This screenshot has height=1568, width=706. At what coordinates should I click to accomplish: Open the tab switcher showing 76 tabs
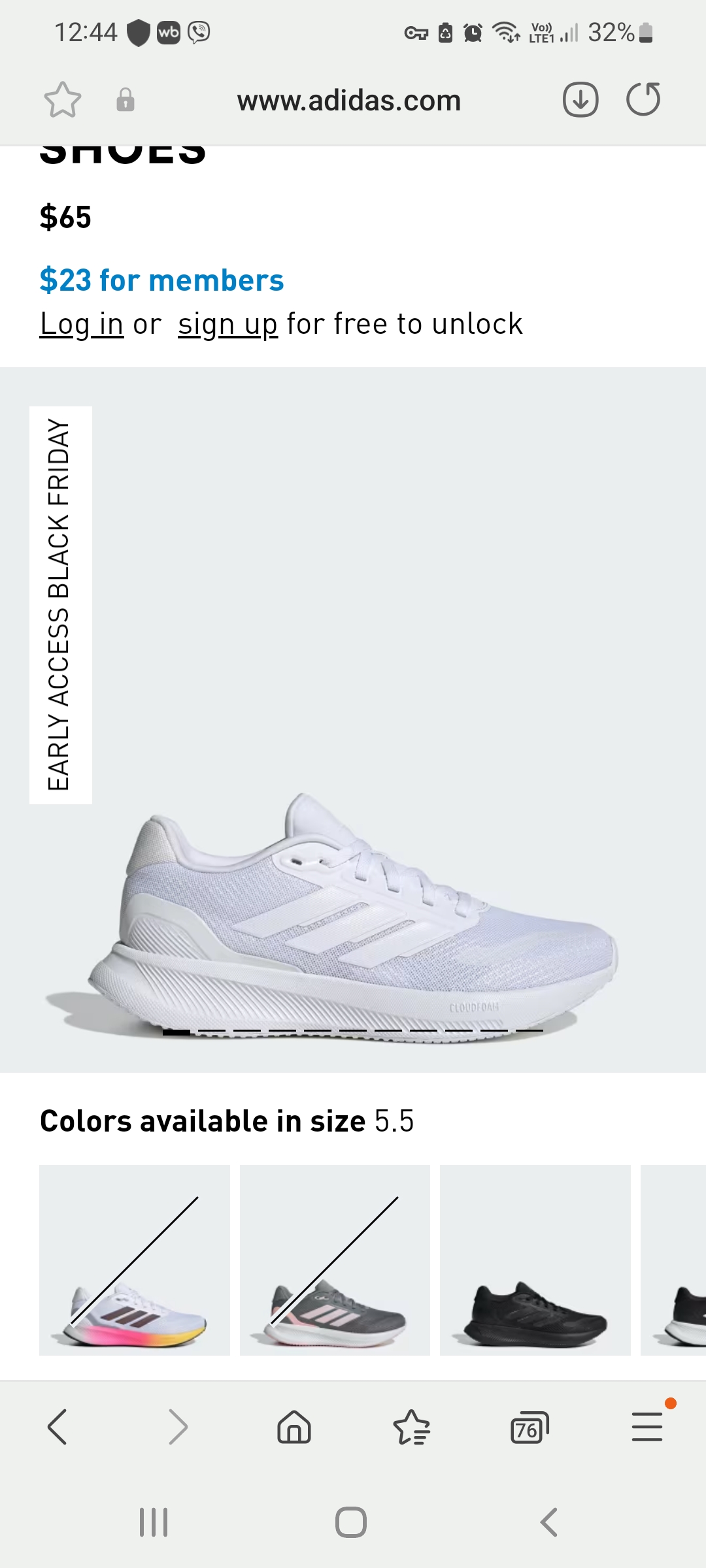click(x=529, y=1427)
